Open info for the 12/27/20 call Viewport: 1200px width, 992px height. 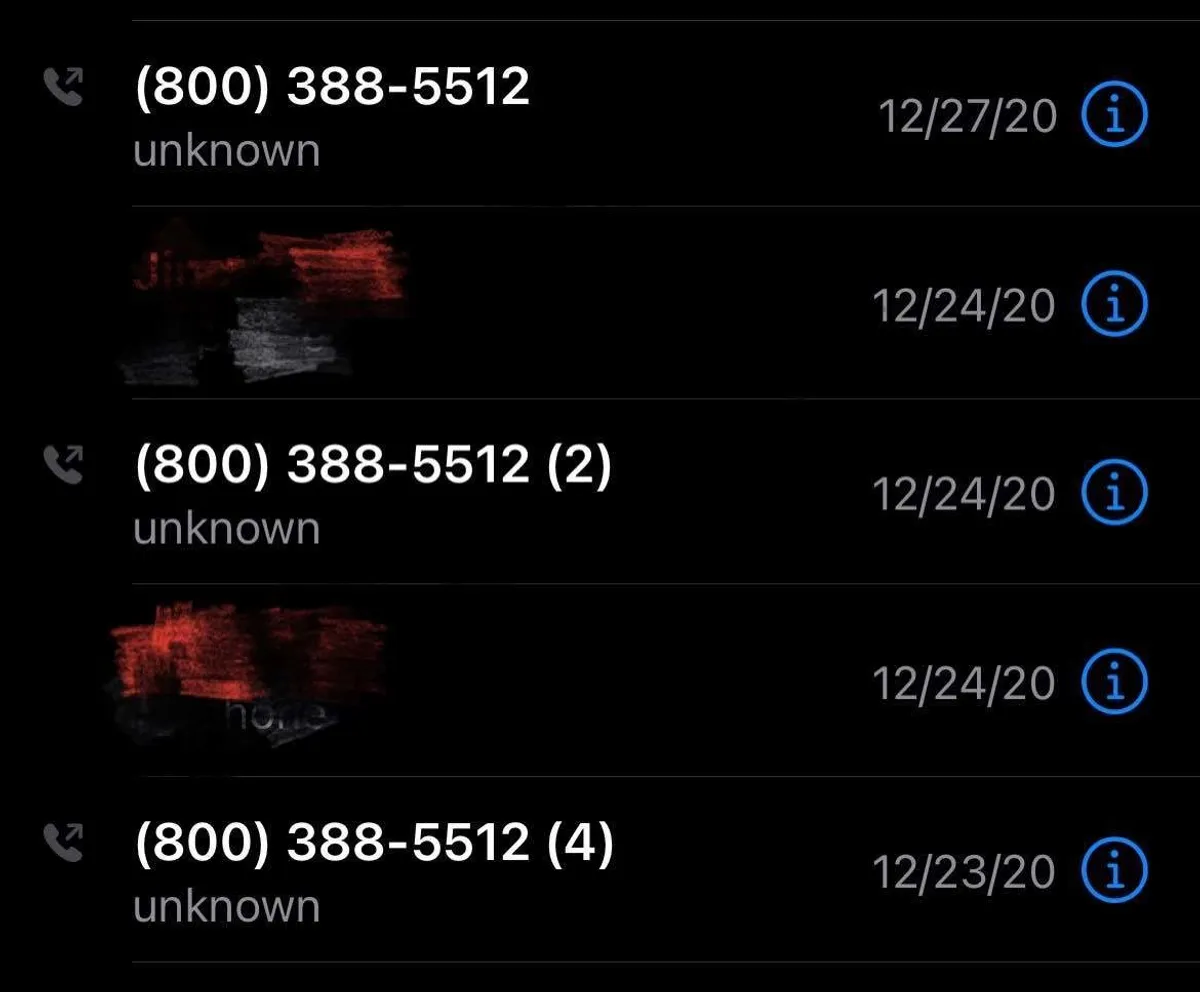click(x=1115, y=117)
